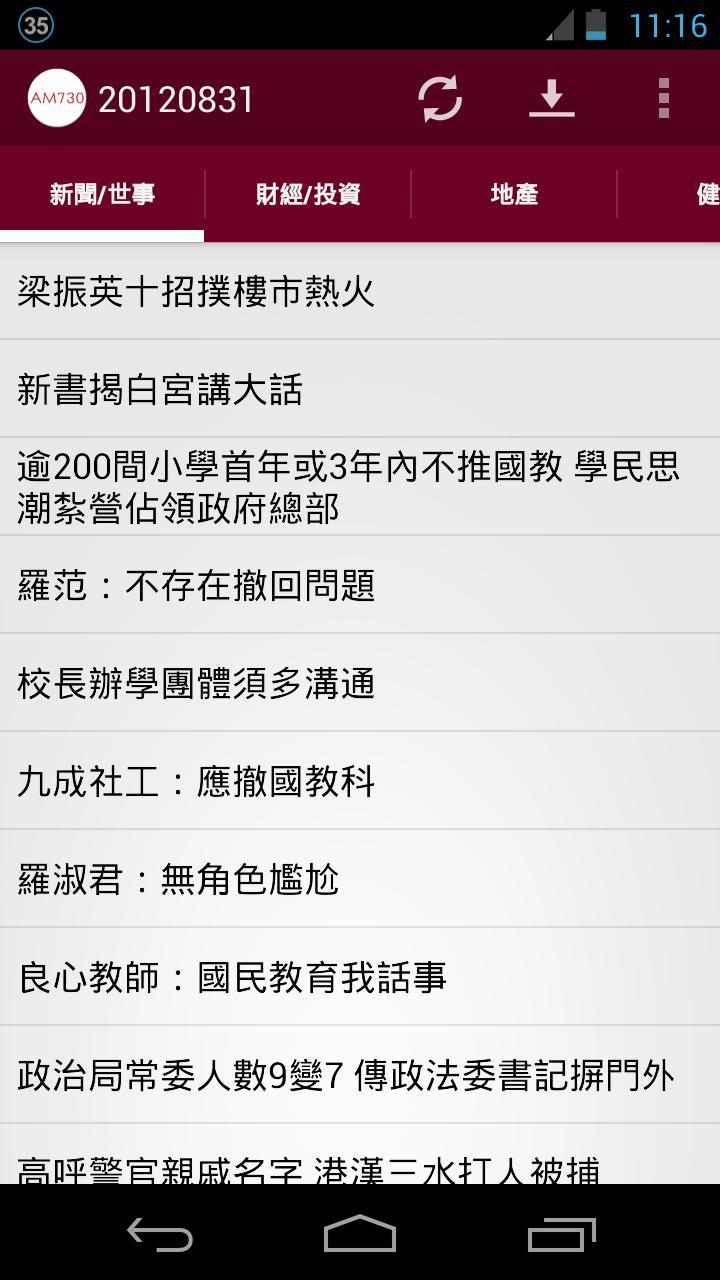Open the overflow menu
Viewport: 720px width, 1280px height.
(x=663, y=99)
